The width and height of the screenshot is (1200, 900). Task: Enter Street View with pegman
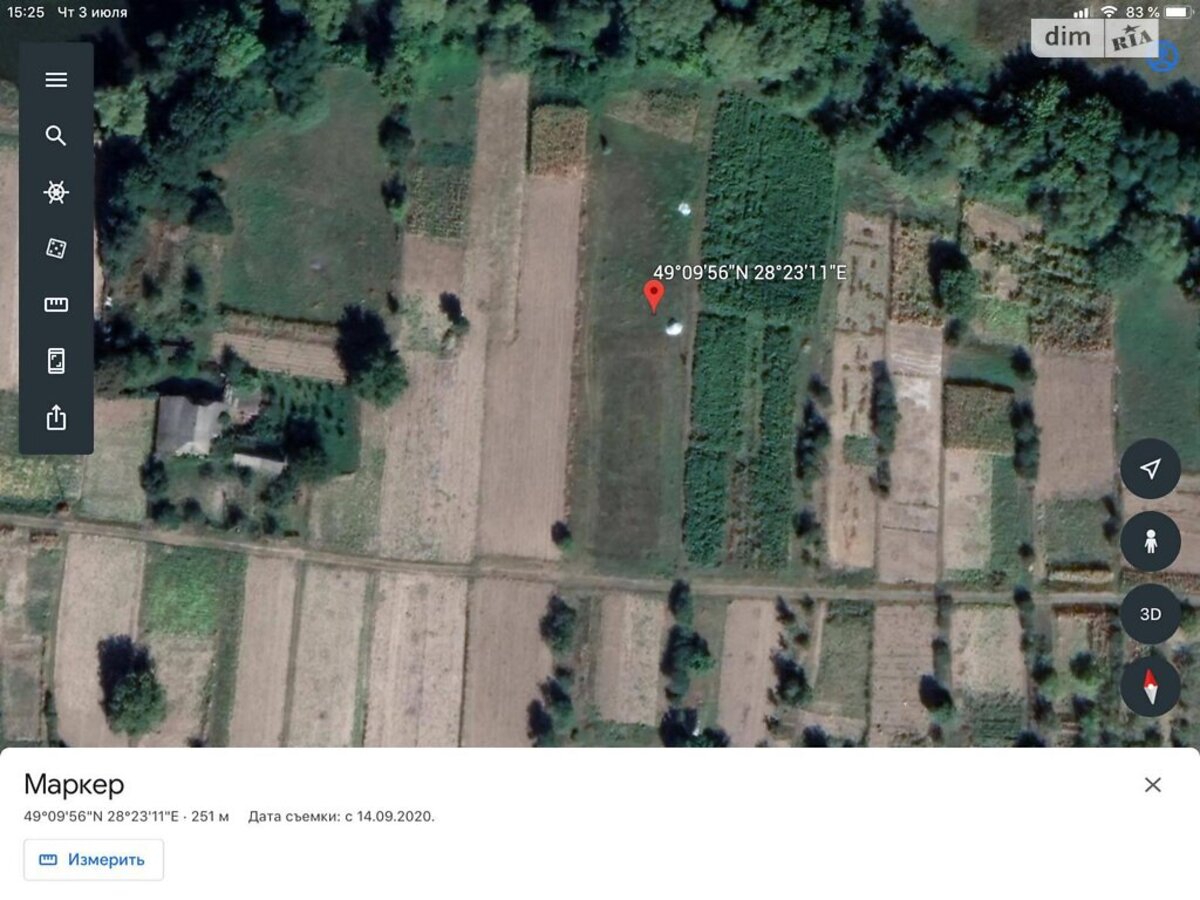coord(1150,542)
